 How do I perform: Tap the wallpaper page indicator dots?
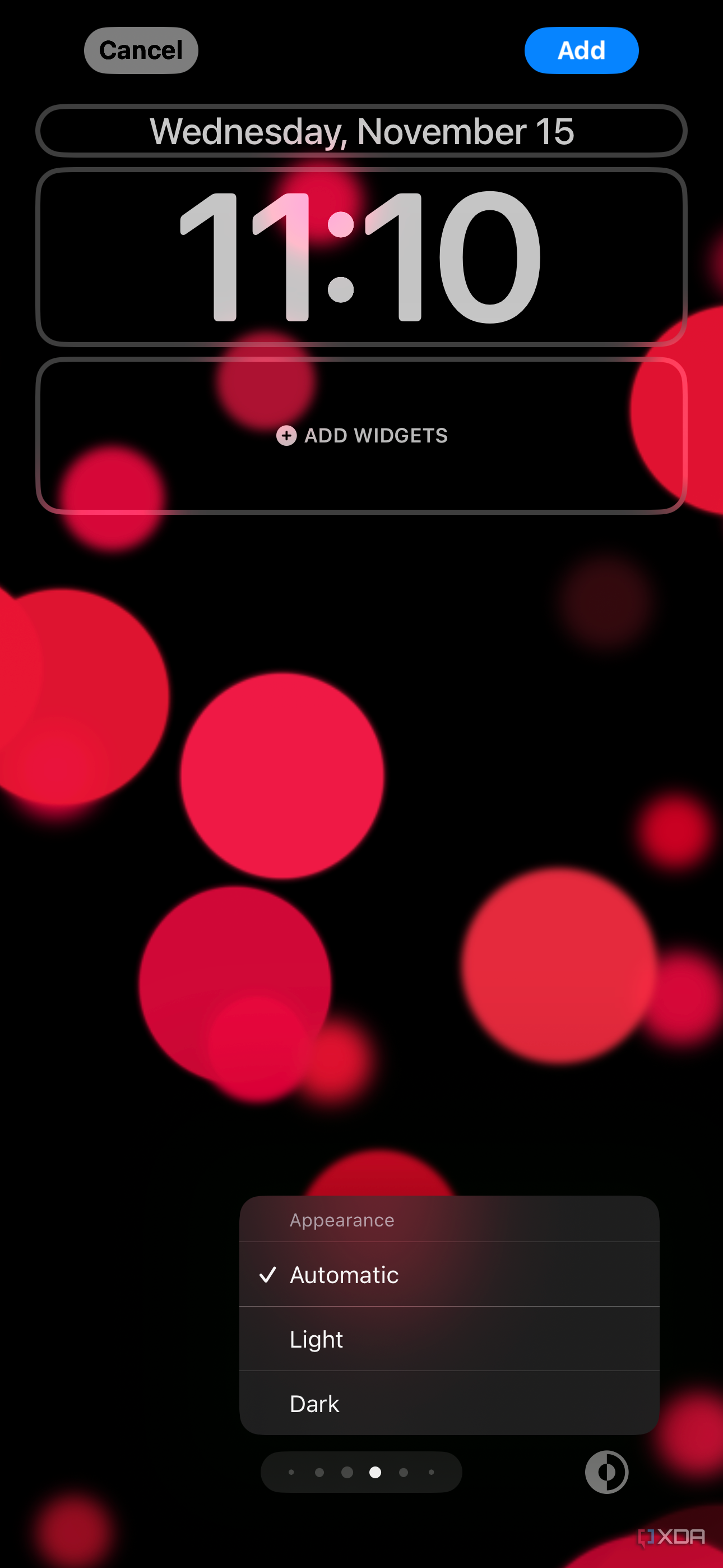tap(361, 1472)
